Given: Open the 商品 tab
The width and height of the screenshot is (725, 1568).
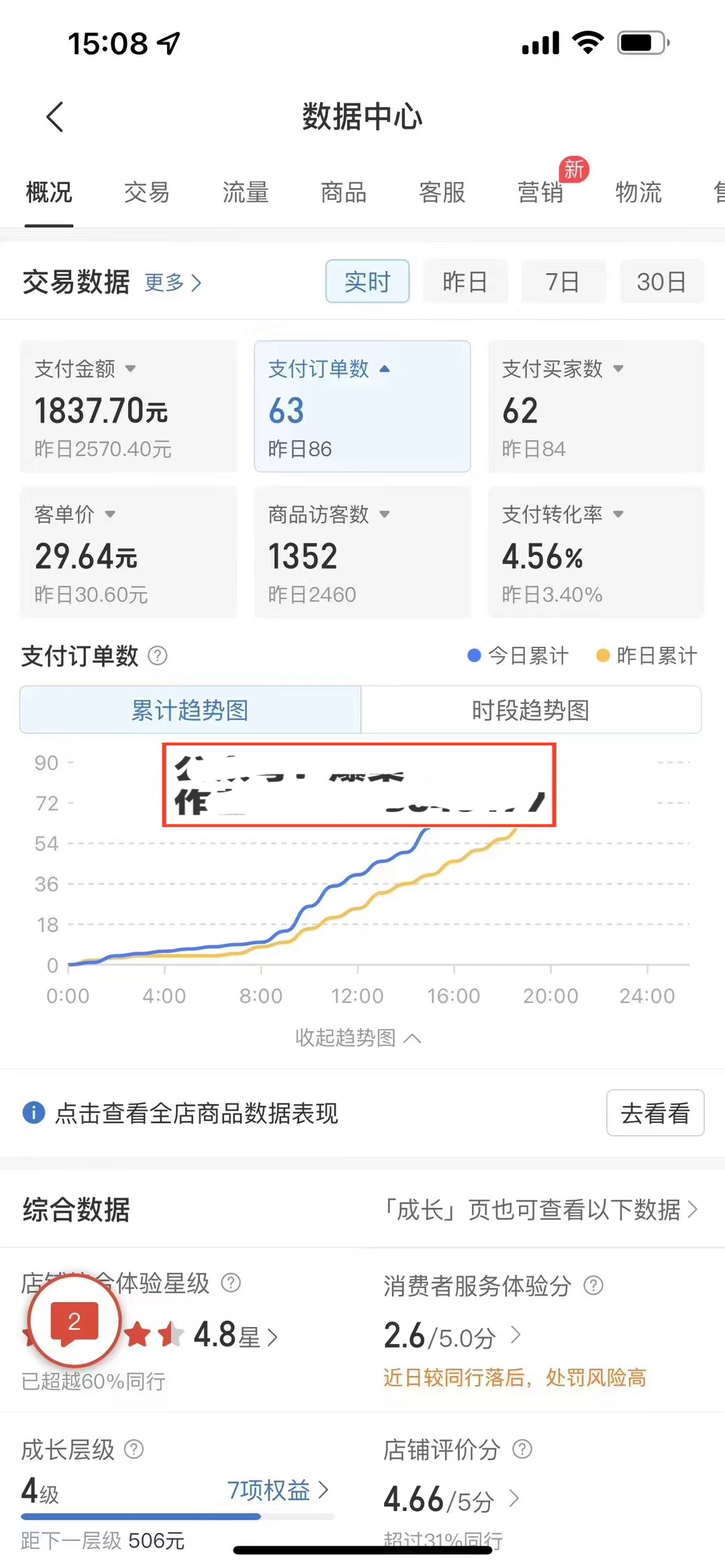Looking at the screenshot, I should (x=343, y=193).
